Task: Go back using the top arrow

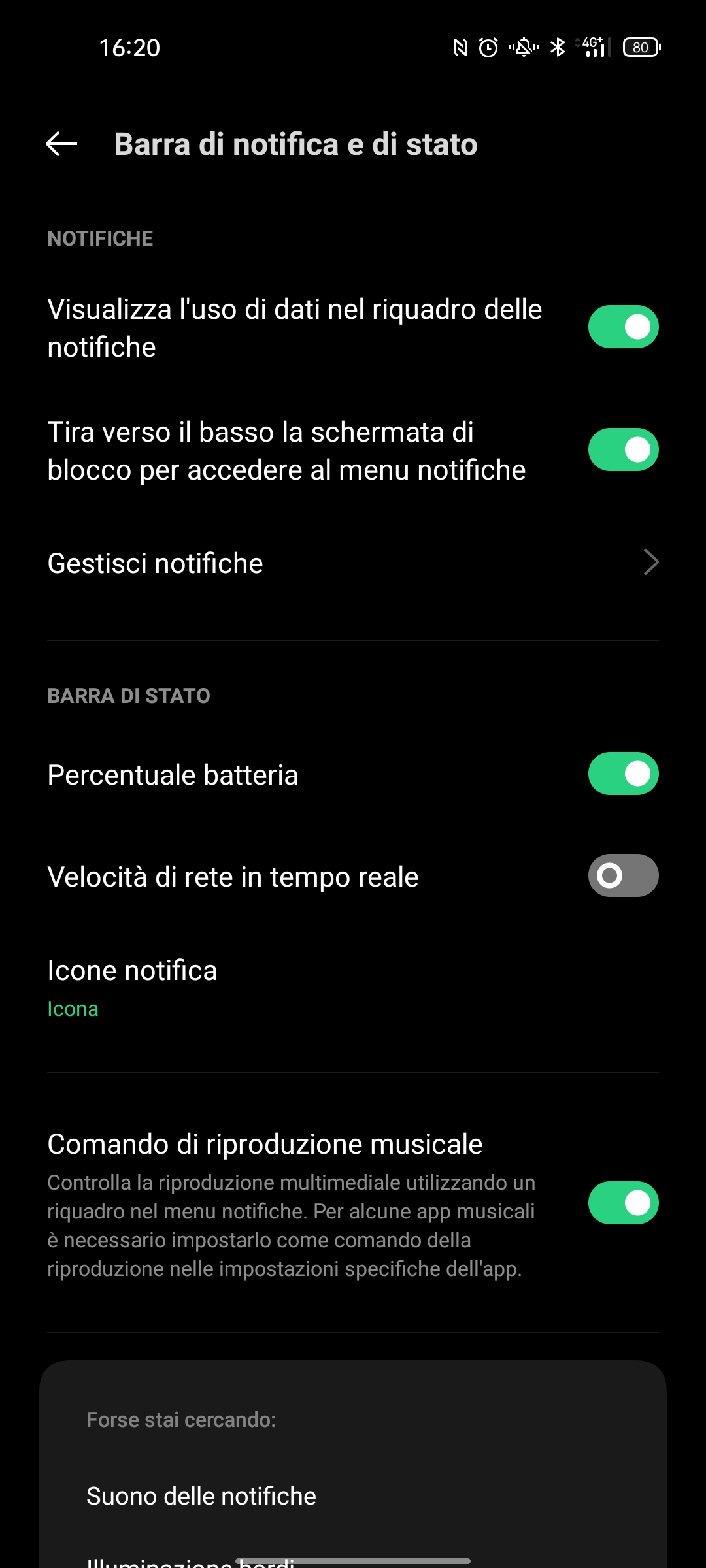Action: tap(61, 144)
